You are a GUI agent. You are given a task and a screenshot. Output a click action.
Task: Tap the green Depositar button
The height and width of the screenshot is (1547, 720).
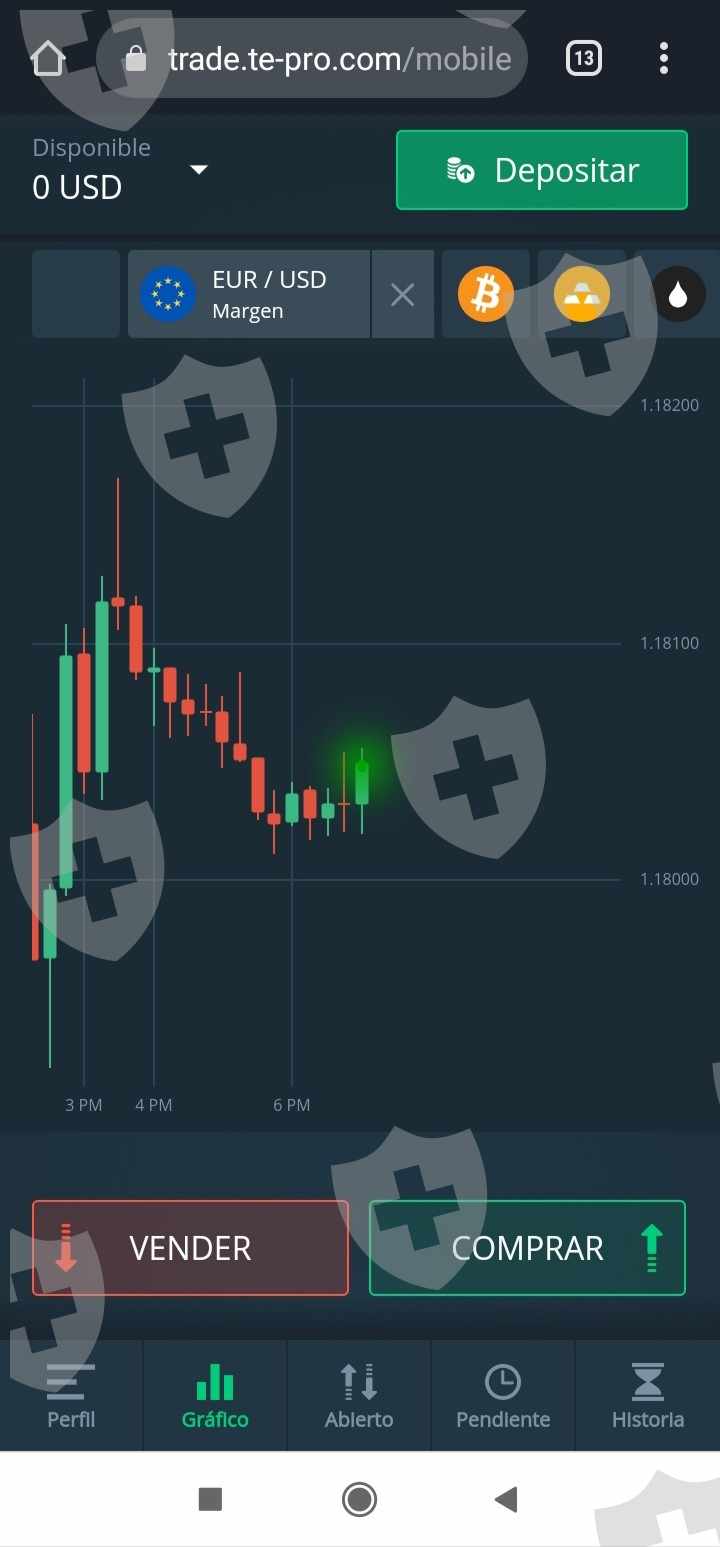click(542, 170)
